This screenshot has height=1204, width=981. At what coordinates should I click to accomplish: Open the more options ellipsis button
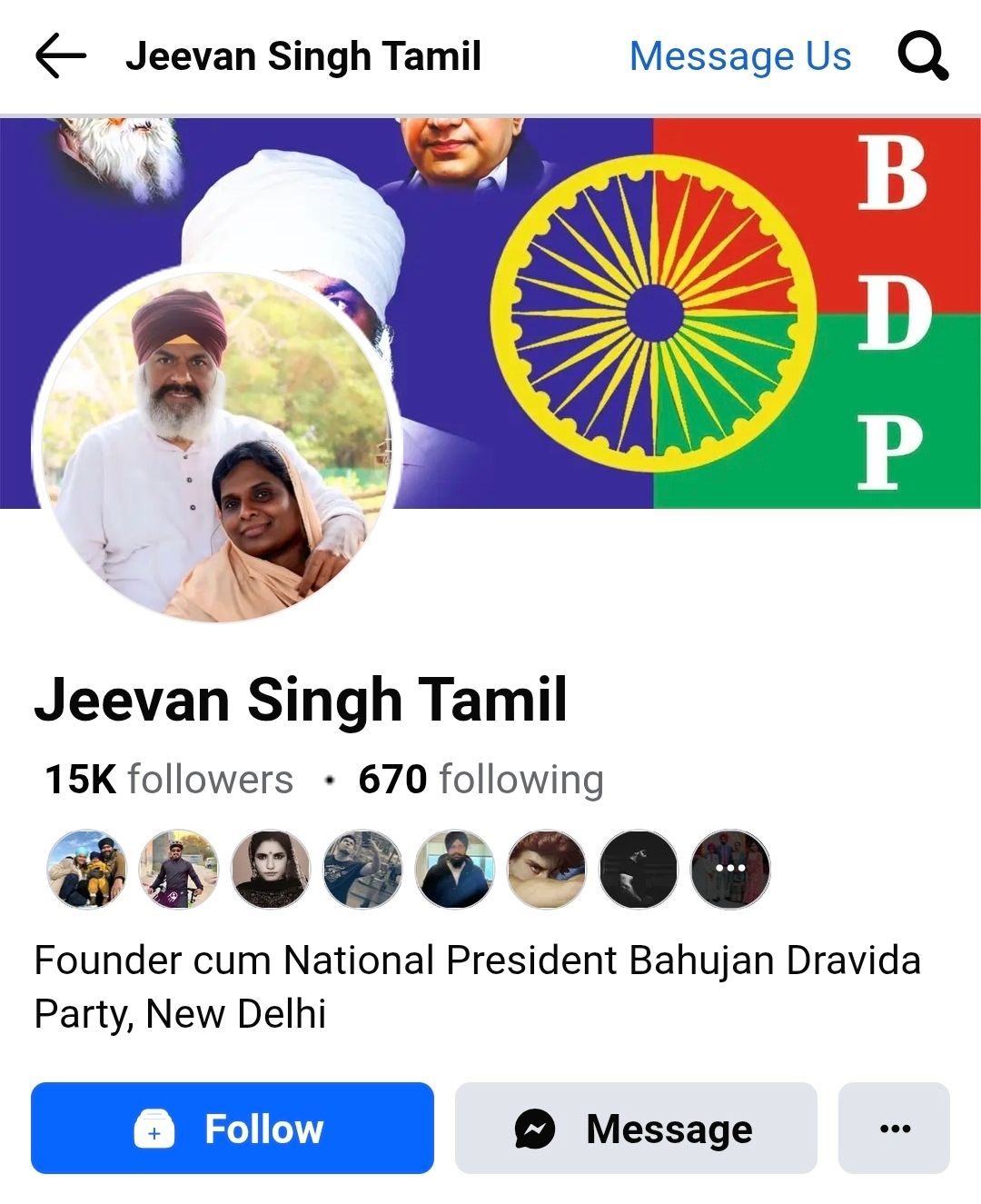pyautogui.click(x=894, y=1129)
